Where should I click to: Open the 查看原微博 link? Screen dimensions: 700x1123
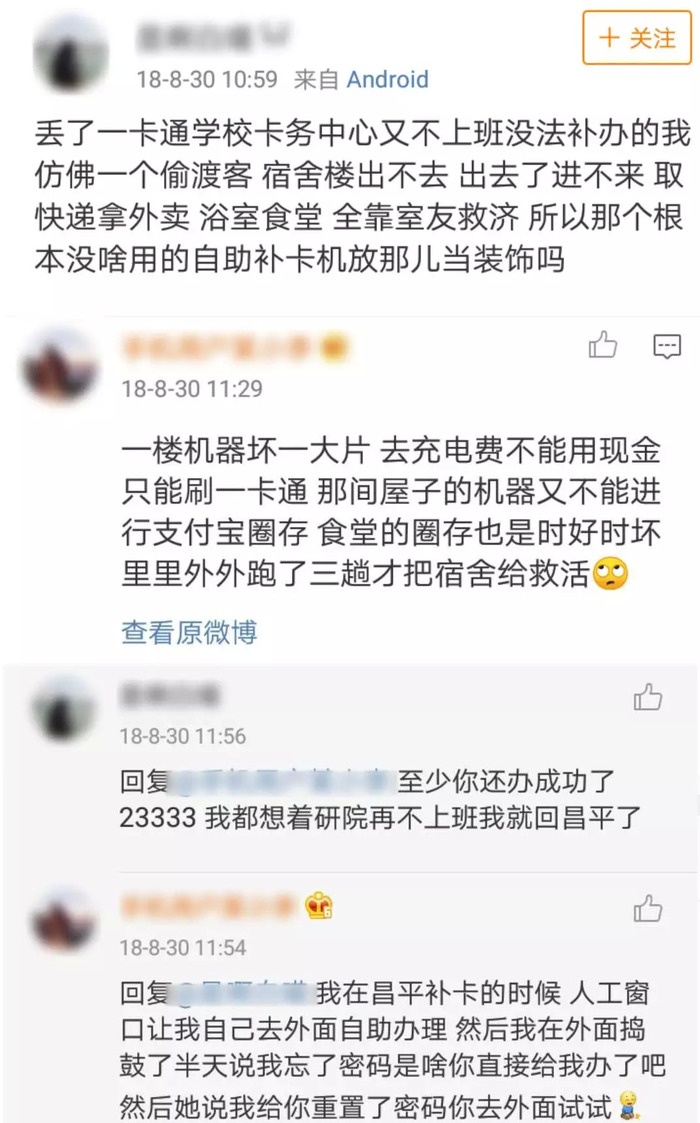click(x=189, y=632)
